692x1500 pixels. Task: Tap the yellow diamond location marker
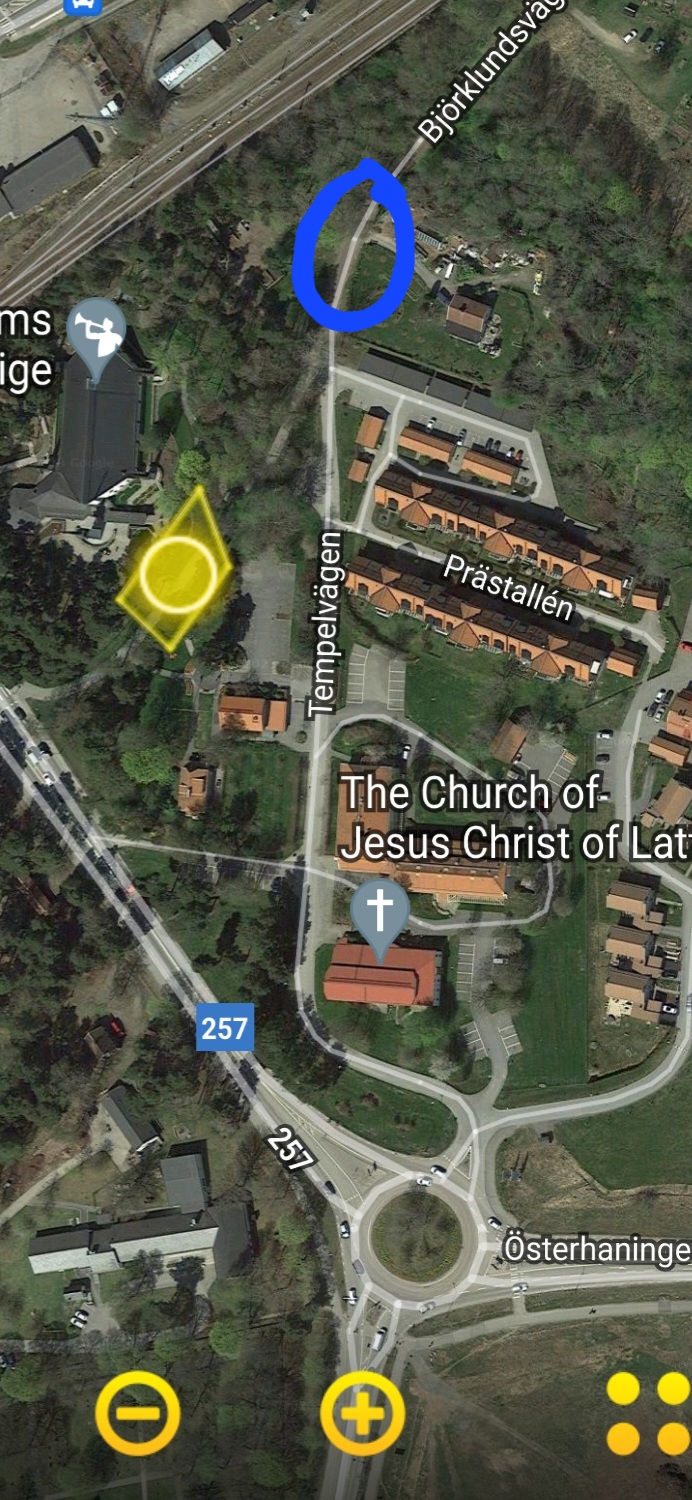[177, 573]
